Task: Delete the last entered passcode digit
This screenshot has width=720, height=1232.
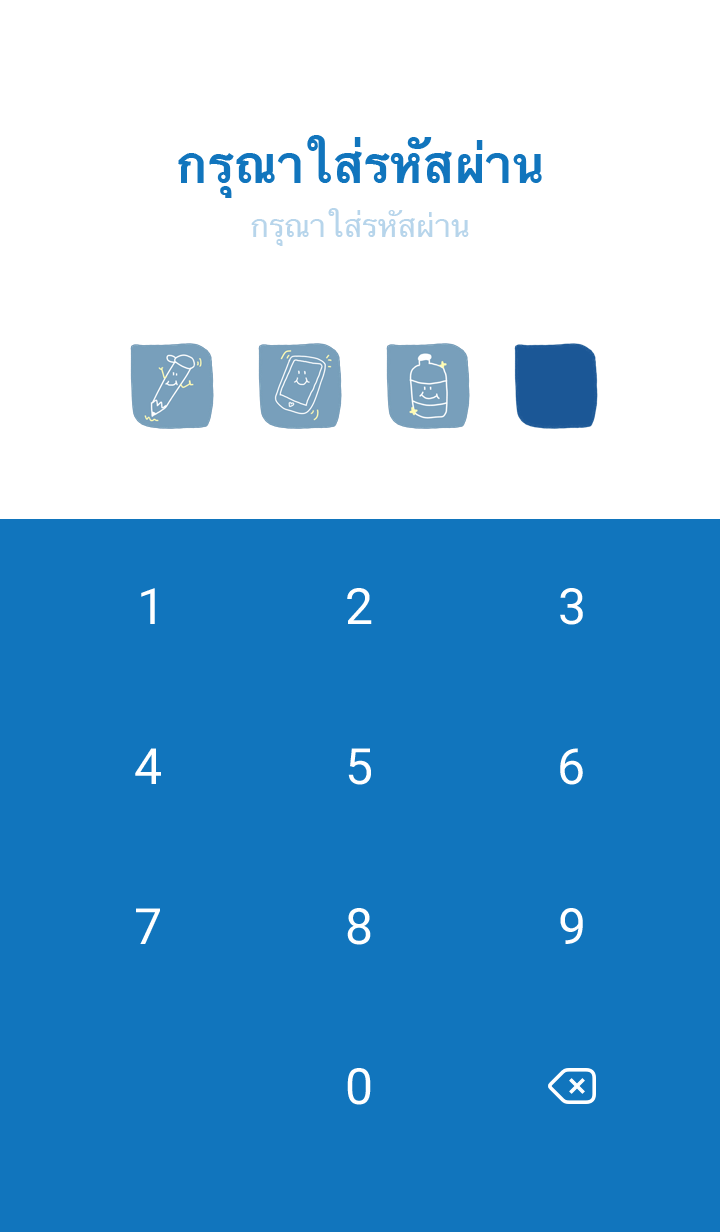Action: tap(572, 1086)
